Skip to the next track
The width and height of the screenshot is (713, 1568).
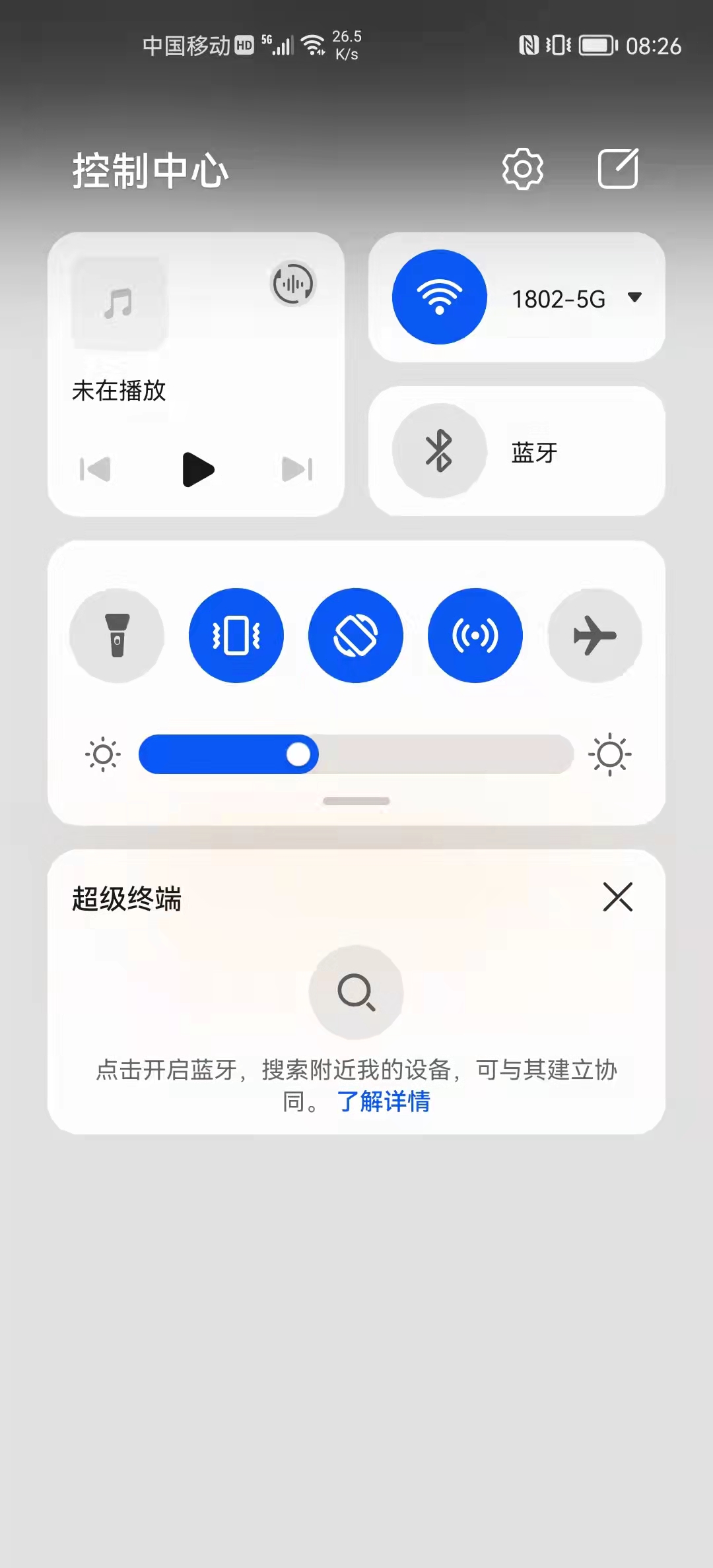[x=297, y=470]
